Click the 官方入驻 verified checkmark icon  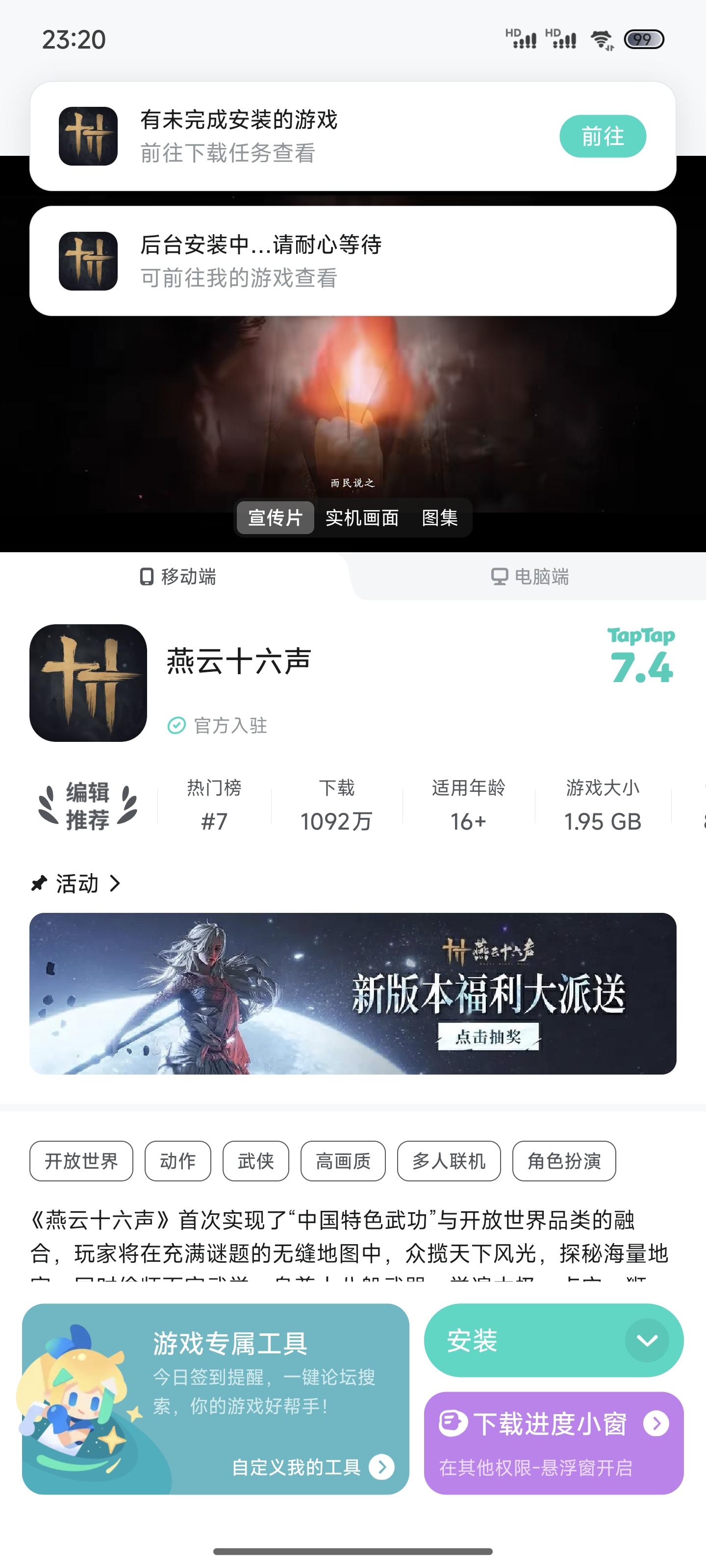(x=176, y=725)
